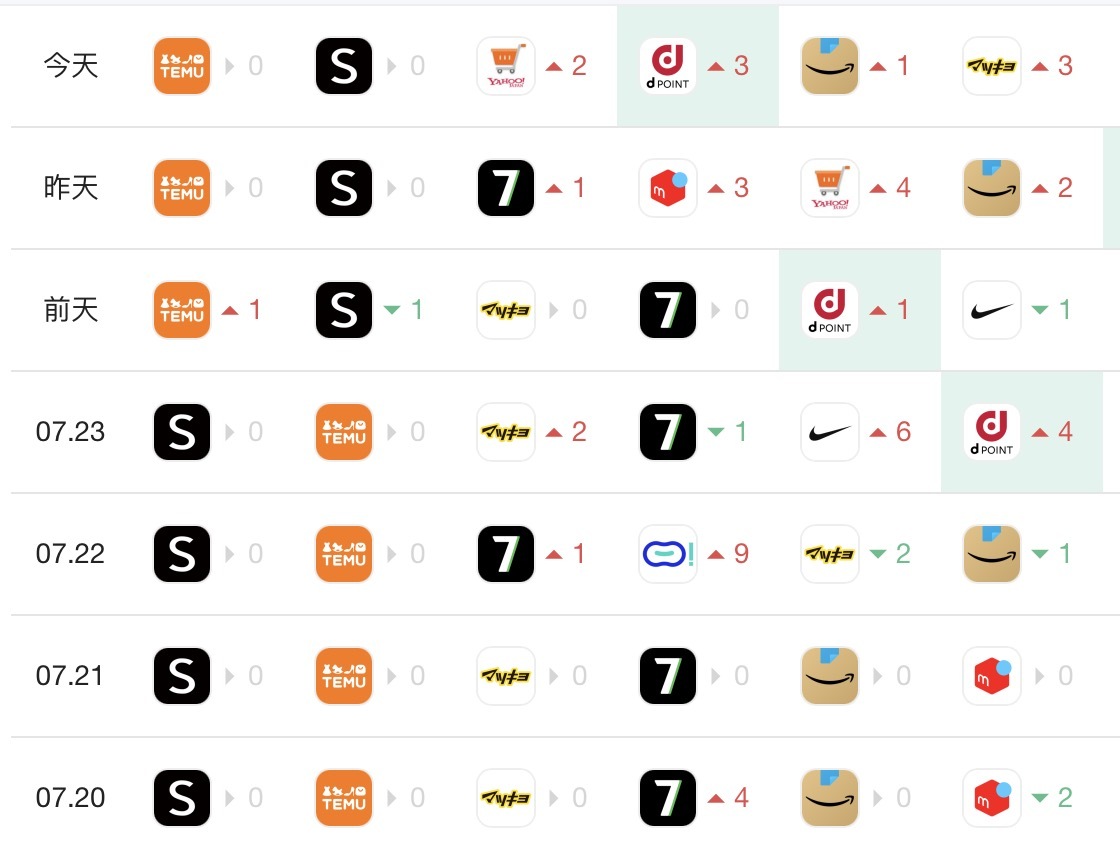The image size is (1120, 850).
Task: Open the yellow マツキヨ app on 07.20
Action: point(506,798)
